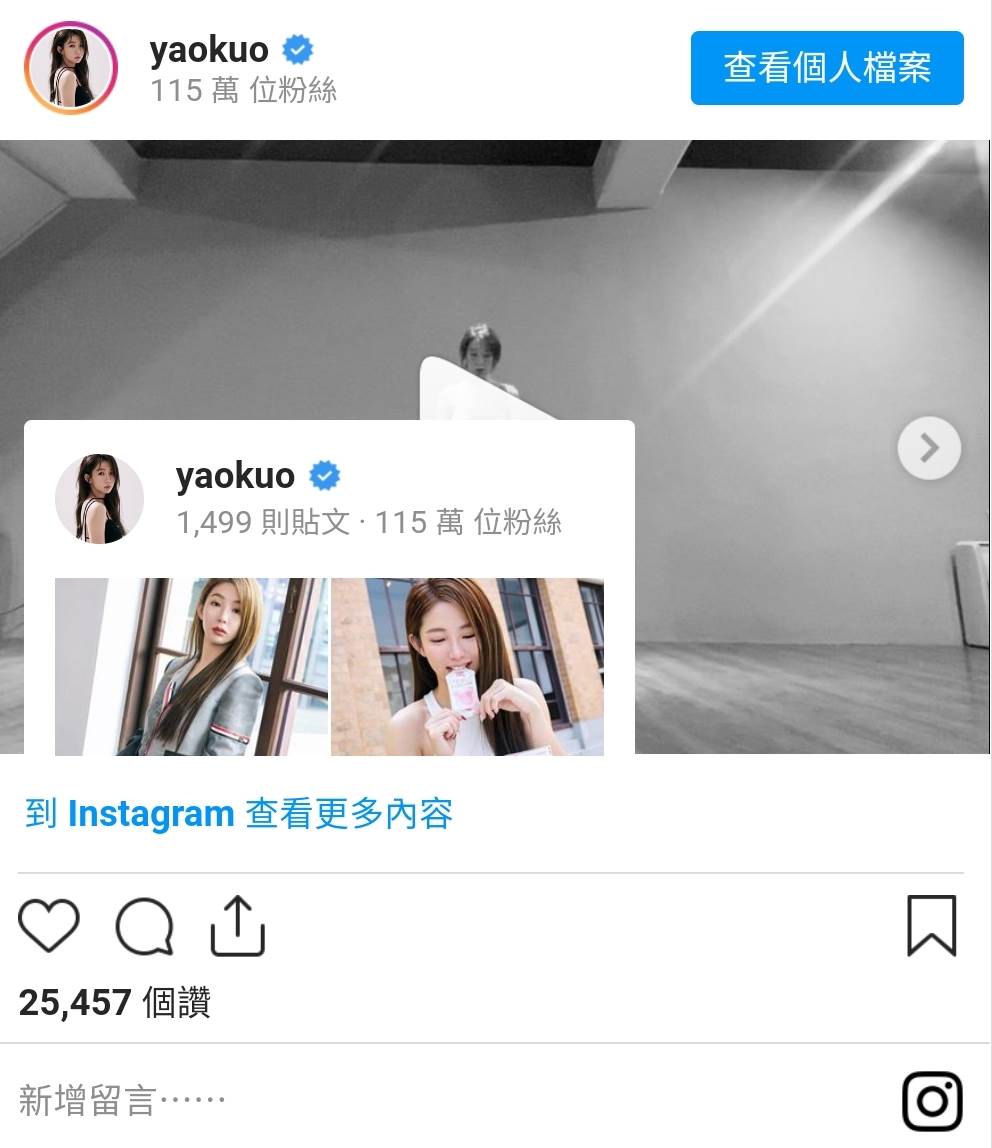This screenshot has height=1148, width=992.
Task: Share this post via share icon
Action: (238, 926)
